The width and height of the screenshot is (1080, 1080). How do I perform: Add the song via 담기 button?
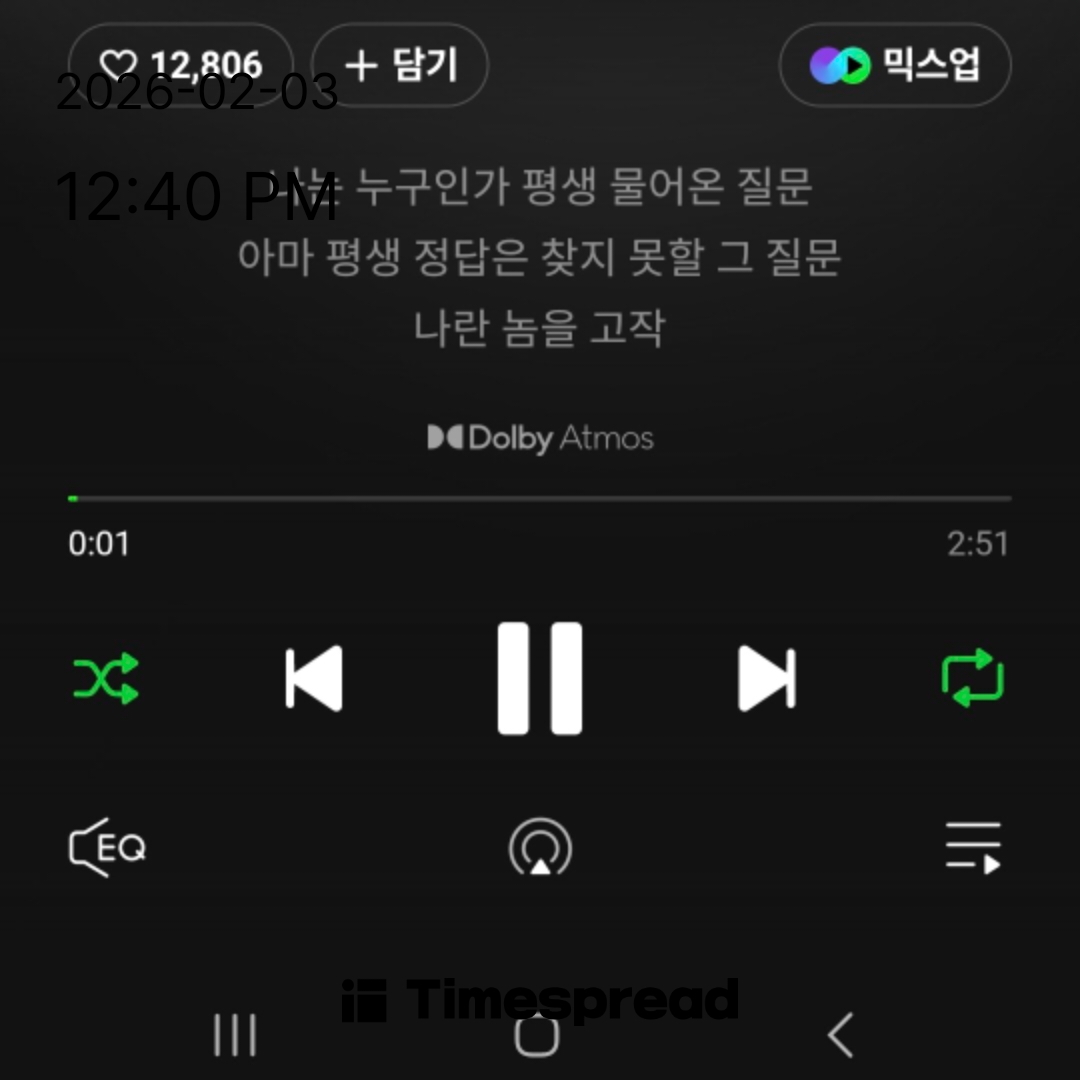tap(400, 66)
